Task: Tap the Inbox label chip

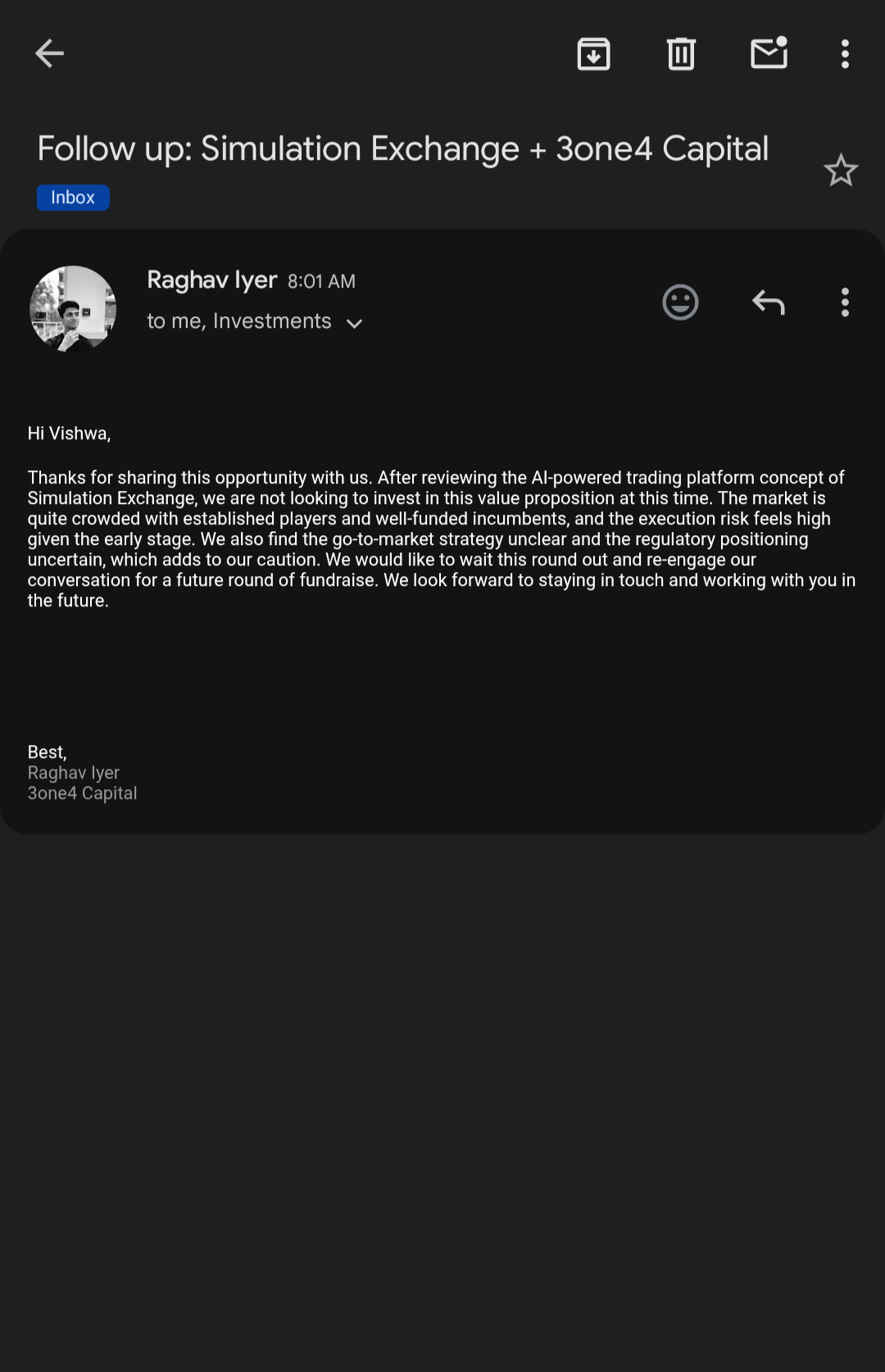Action: tap(73, 198)
